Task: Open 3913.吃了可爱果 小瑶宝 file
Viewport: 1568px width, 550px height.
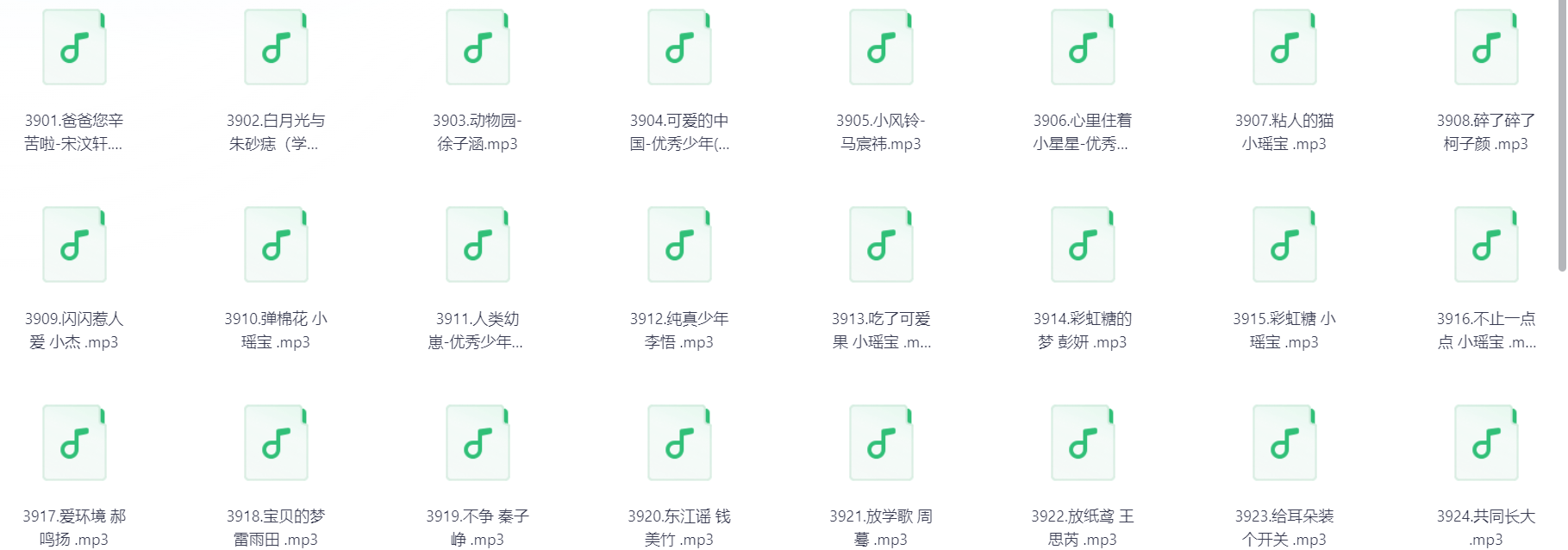Action: (x=881, y=245)
